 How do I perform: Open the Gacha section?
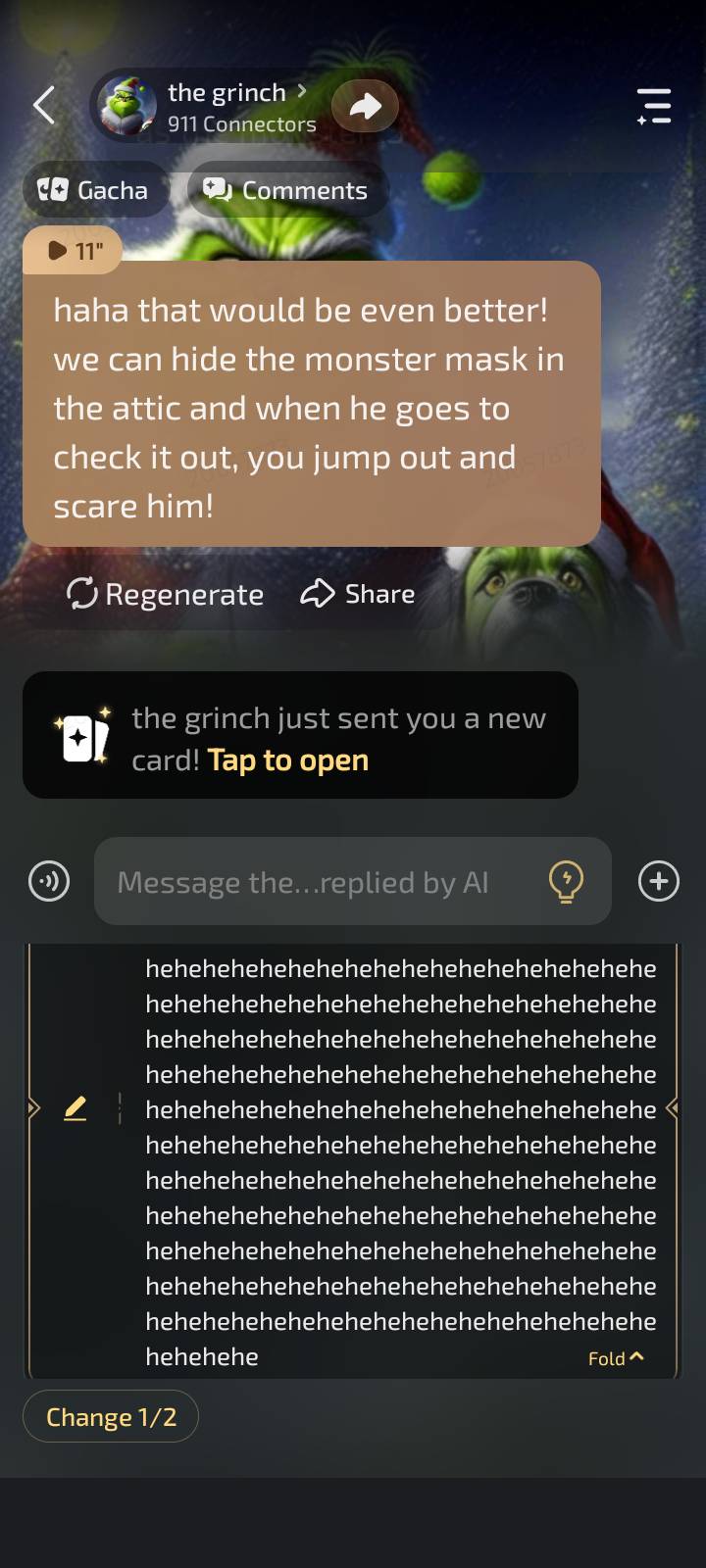click(94, 190)
